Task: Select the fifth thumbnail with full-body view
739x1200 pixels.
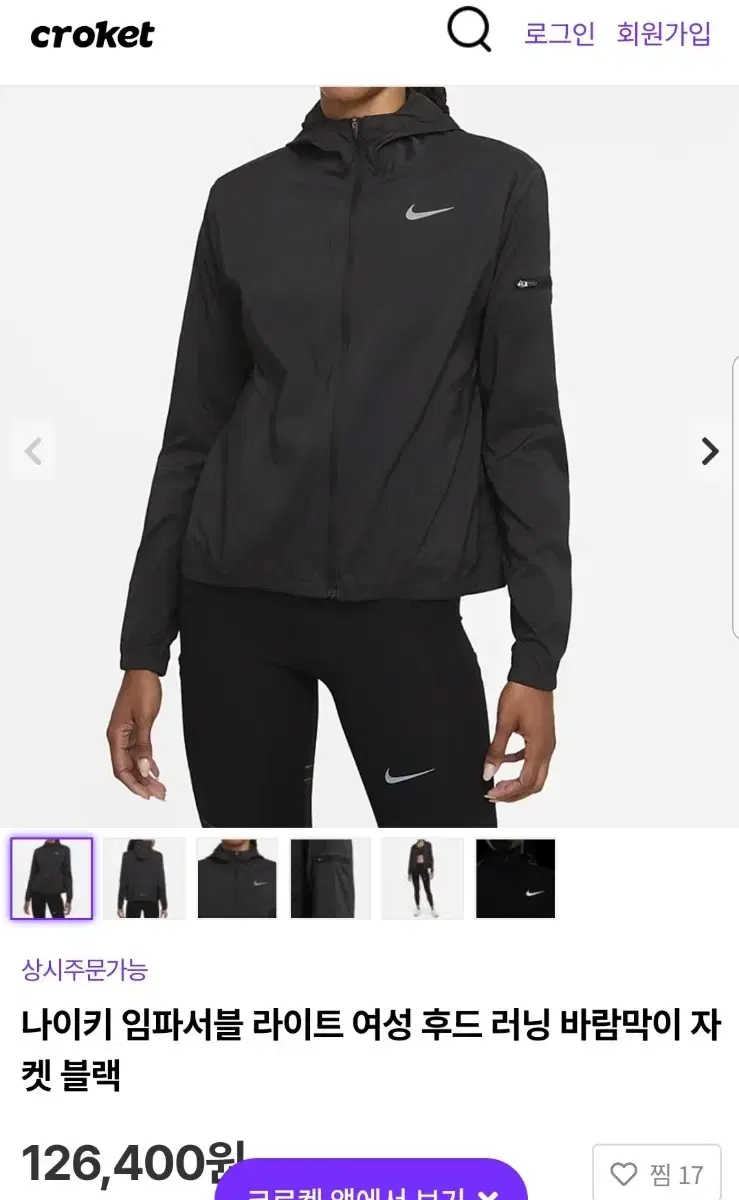Action: tap(422, 879)
